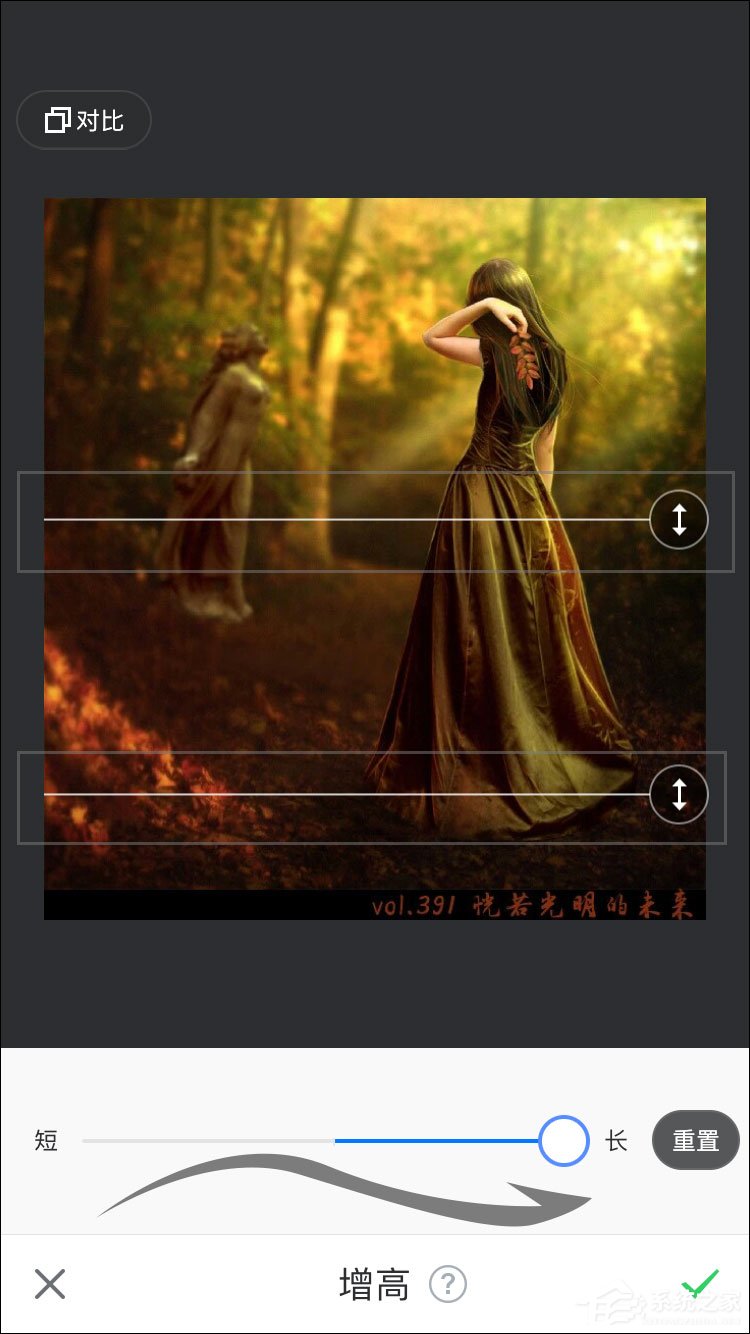Cancel editing with the X icon
Viewport: 750px width, 1334px height.
pos(50,1283)
